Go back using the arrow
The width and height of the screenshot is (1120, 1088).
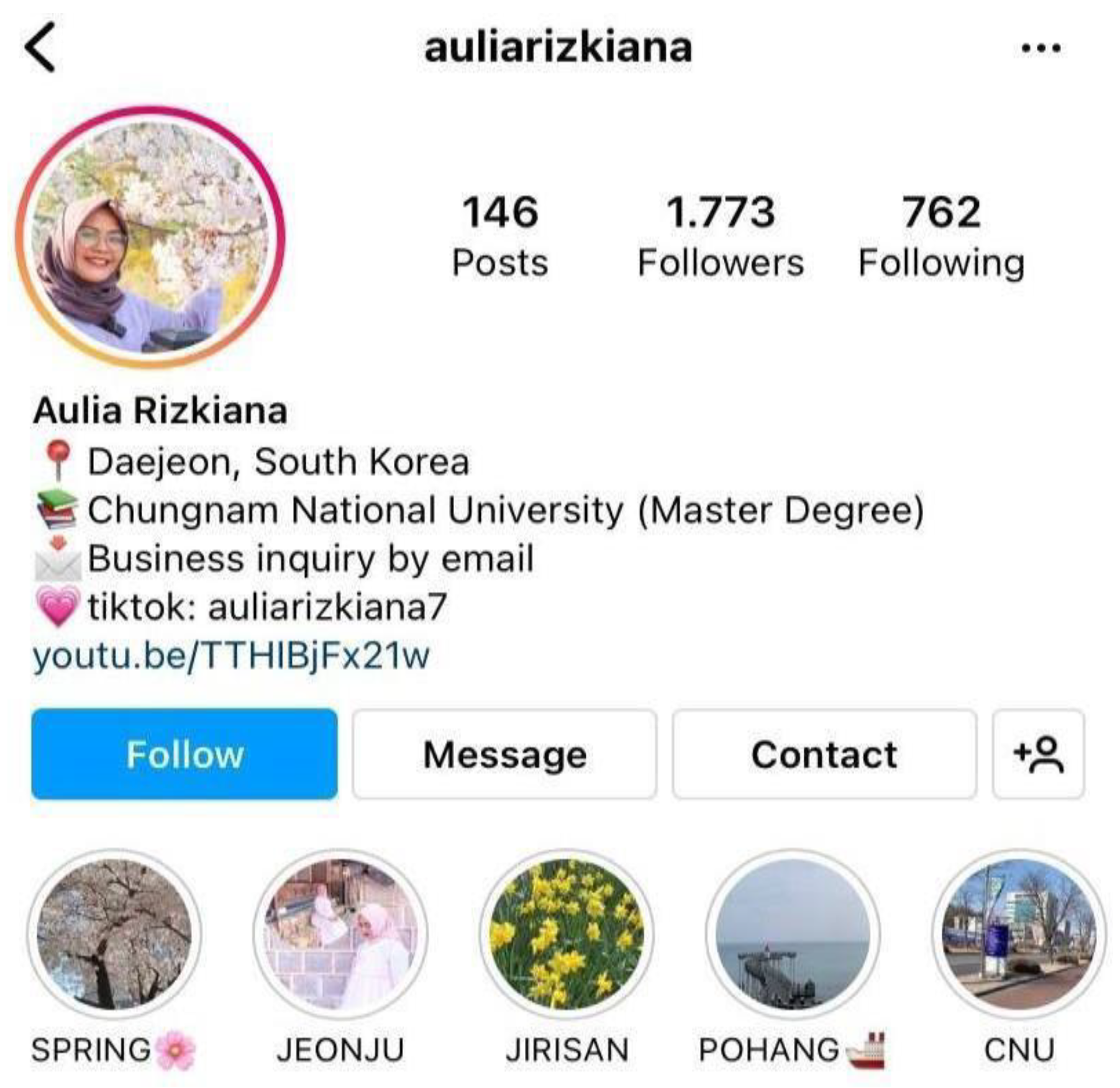pyautogui.click(x=41, y=48)
